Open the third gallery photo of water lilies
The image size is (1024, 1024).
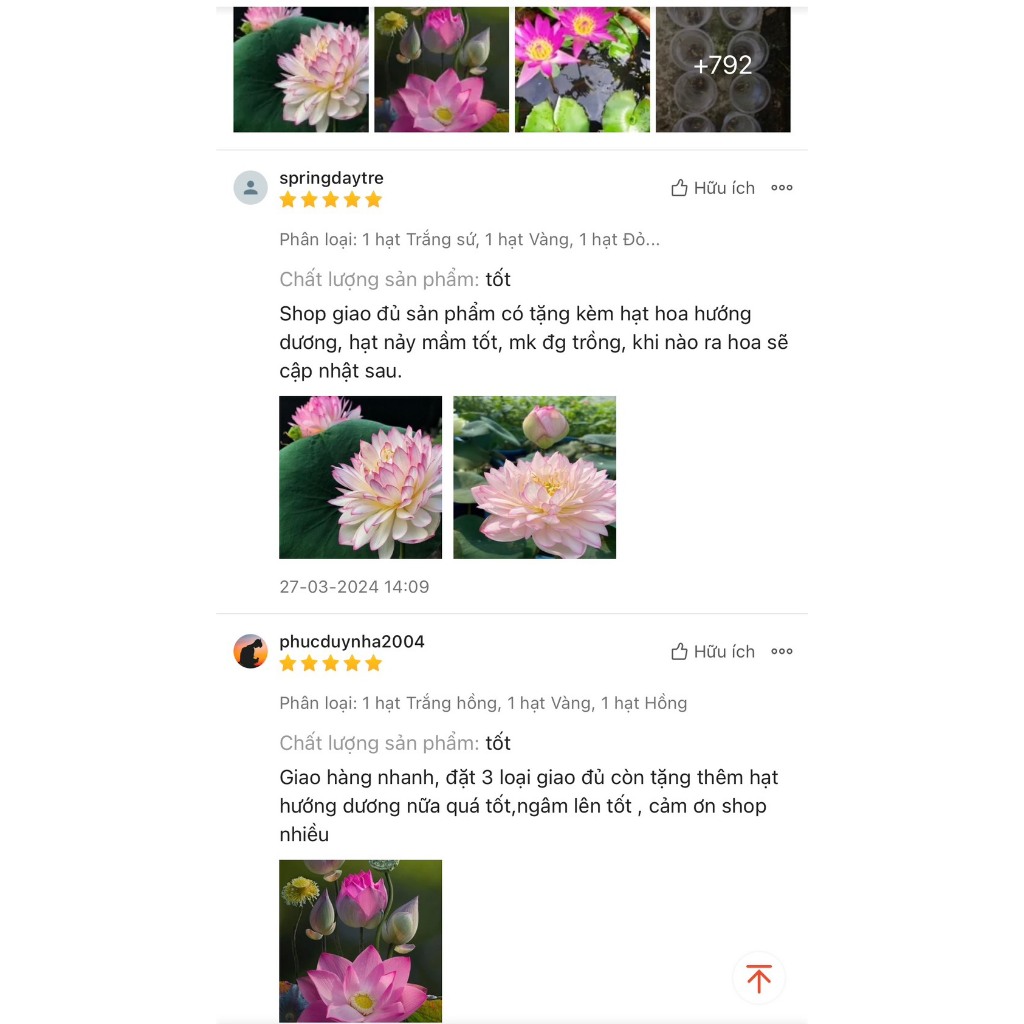point(582,68)
